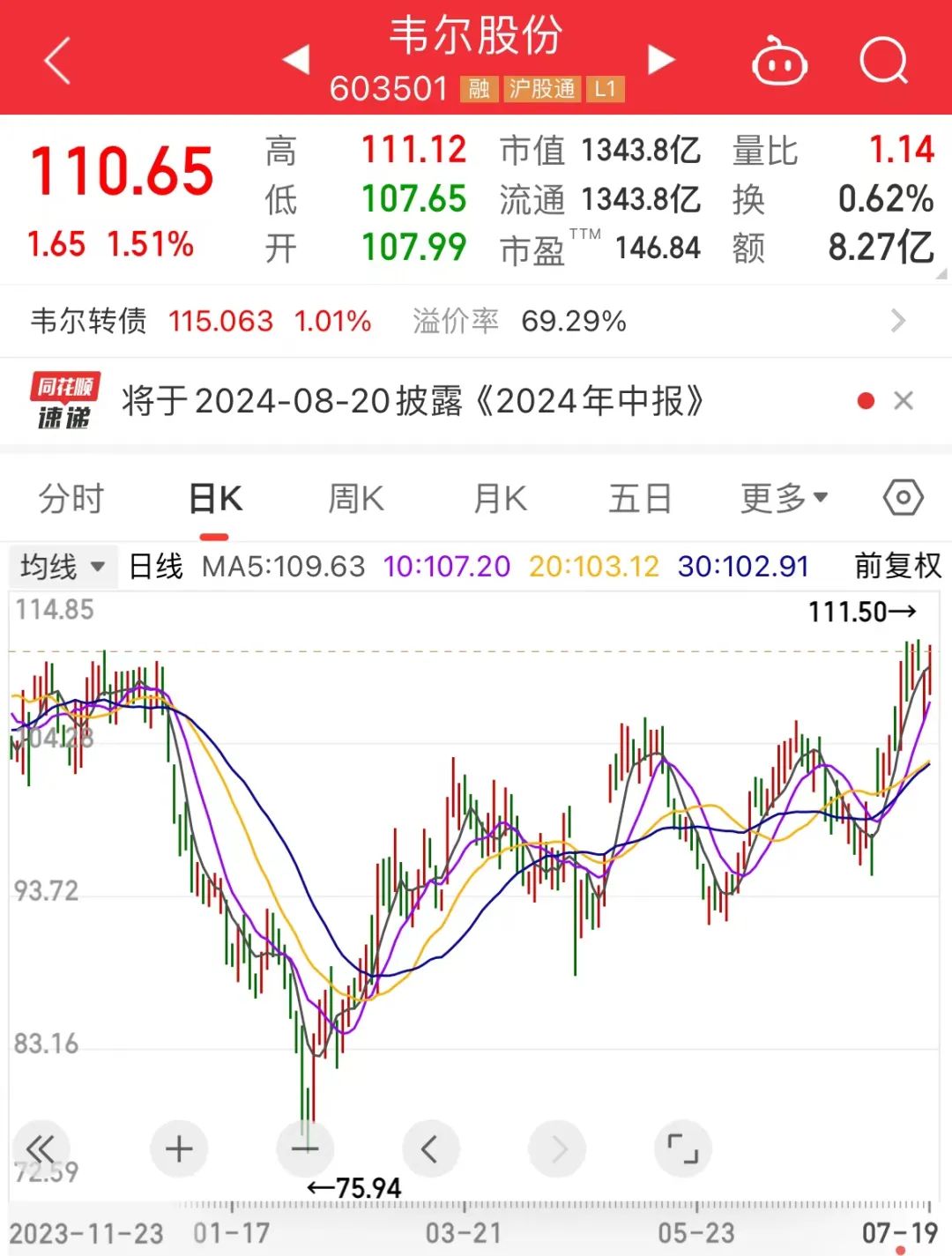
Task: Open chart settings hexagon icon
Action: coord(903,499)
